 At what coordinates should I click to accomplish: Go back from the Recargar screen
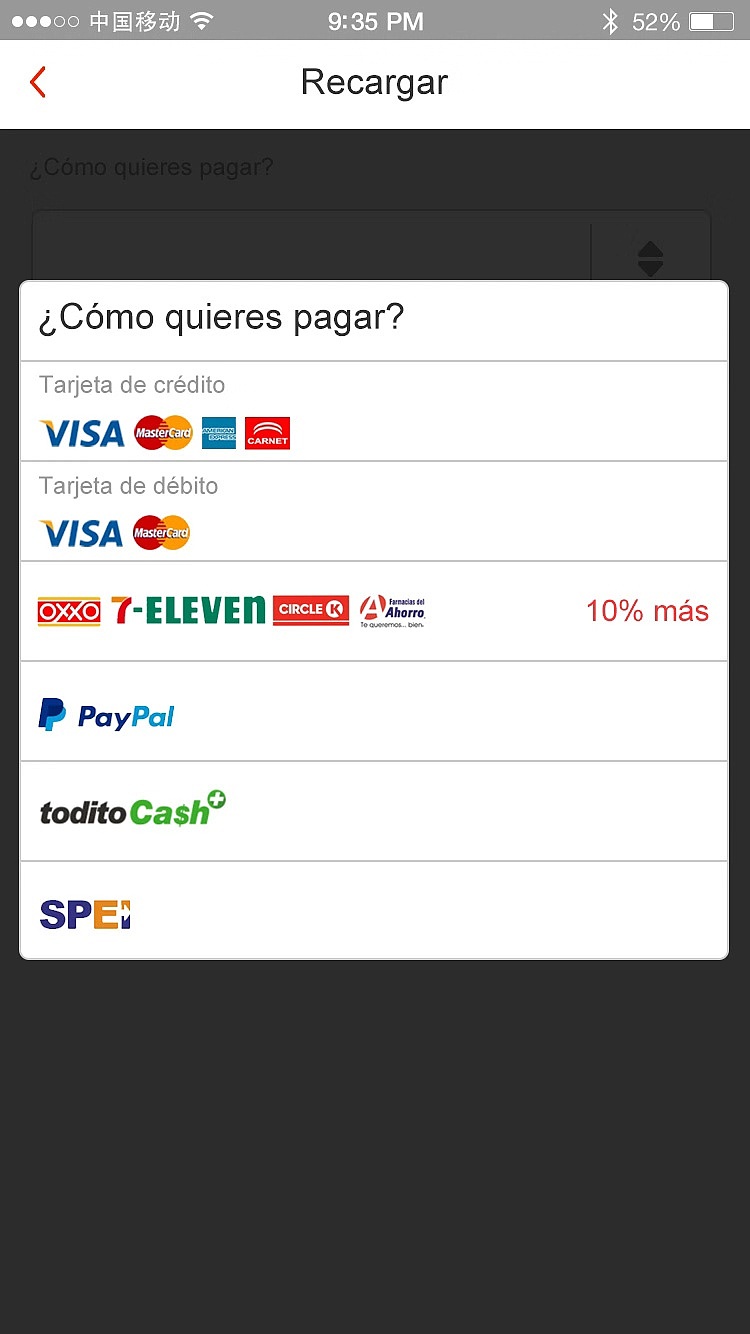tap(38, 82)
